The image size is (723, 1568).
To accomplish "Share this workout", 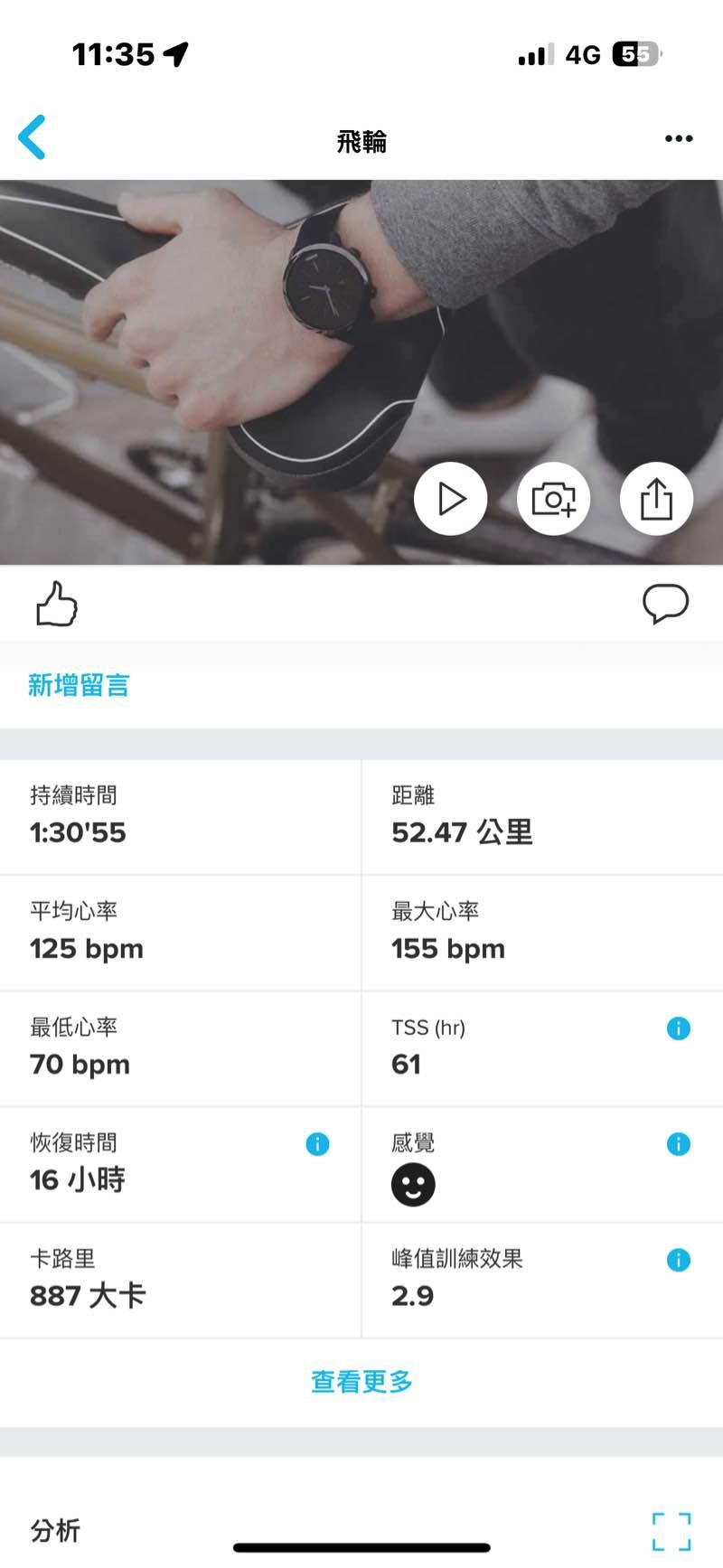I will 656,498.
